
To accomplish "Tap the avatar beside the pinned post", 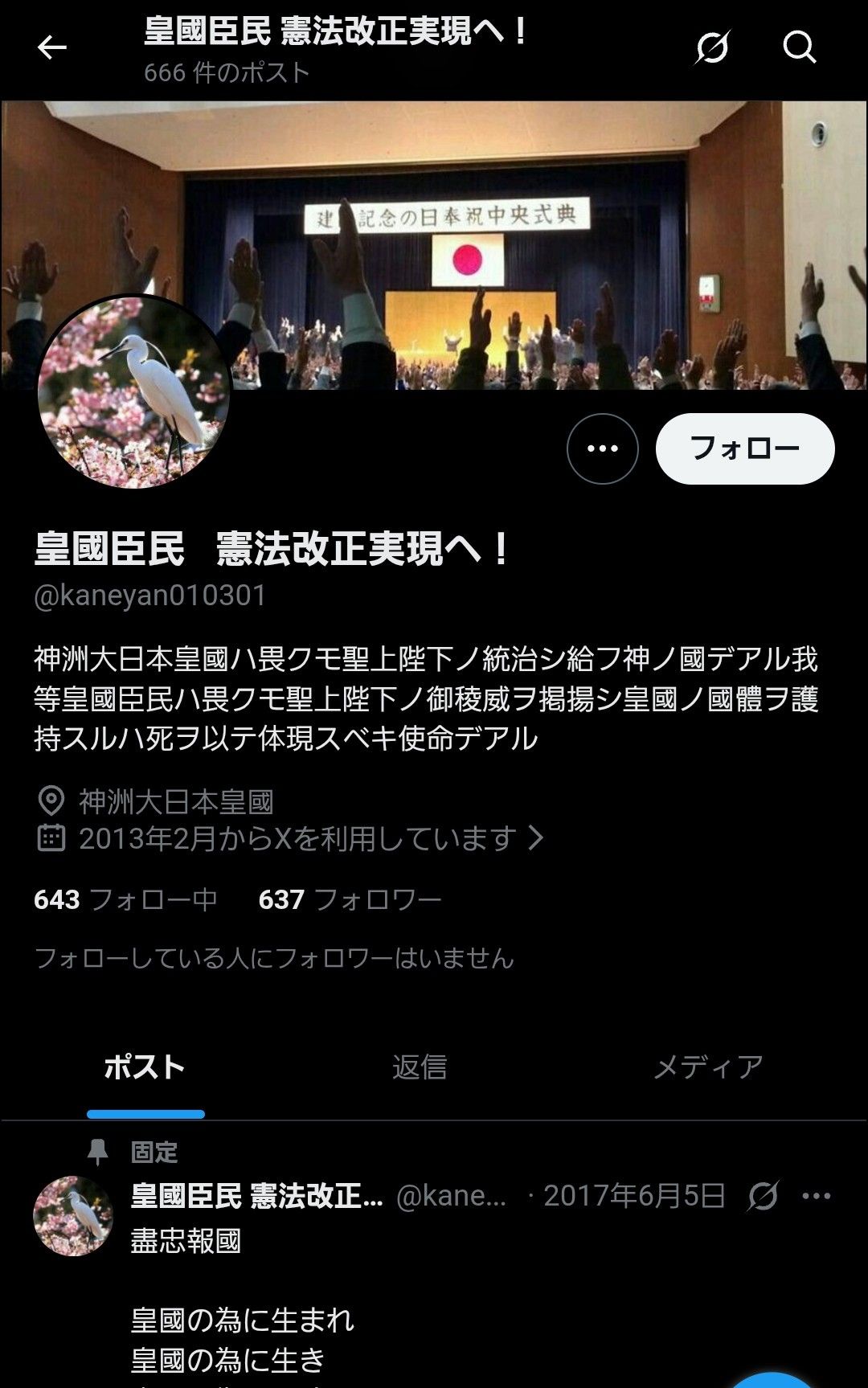I will (x=72, y=1216).
